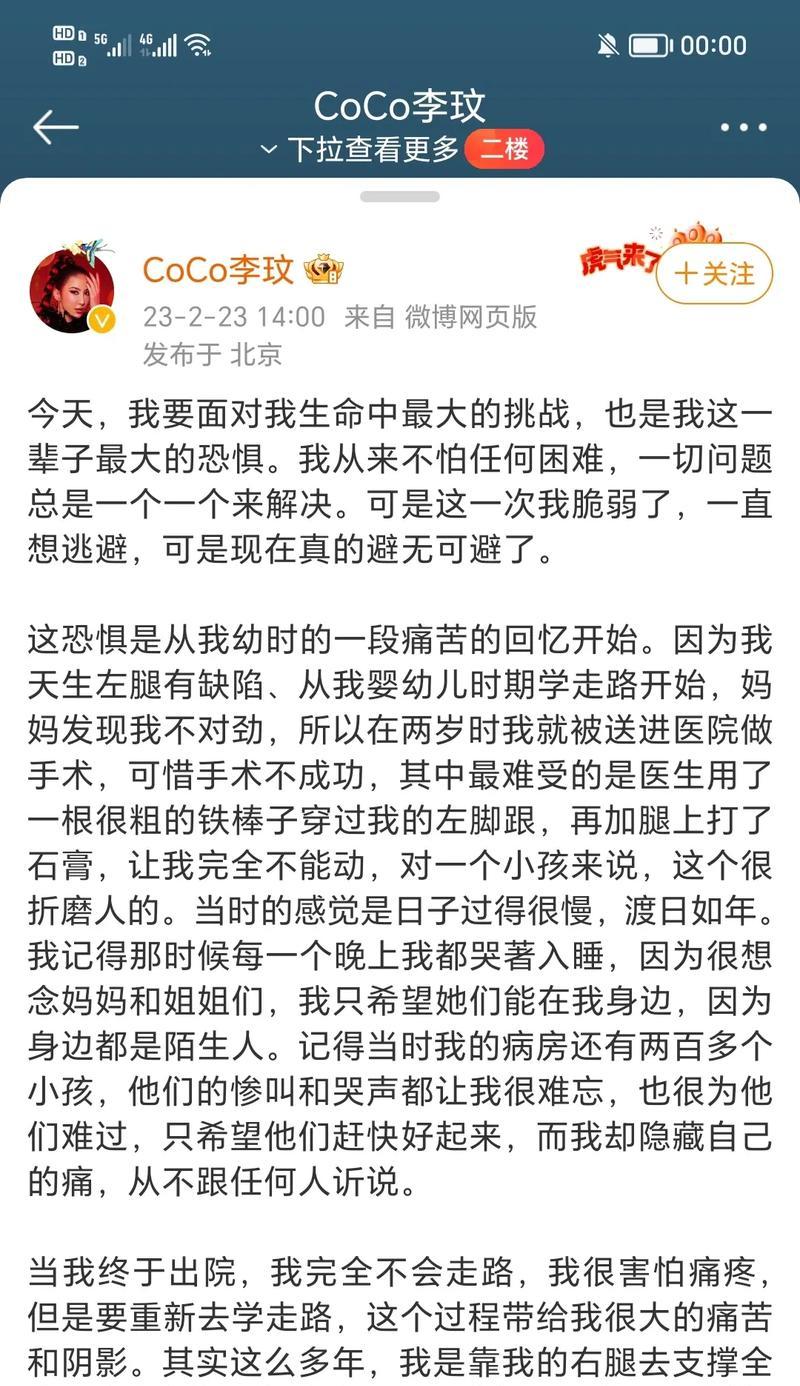
Task: Open CoCo李玟's profile avatar
Action: [x=72, y=289]
